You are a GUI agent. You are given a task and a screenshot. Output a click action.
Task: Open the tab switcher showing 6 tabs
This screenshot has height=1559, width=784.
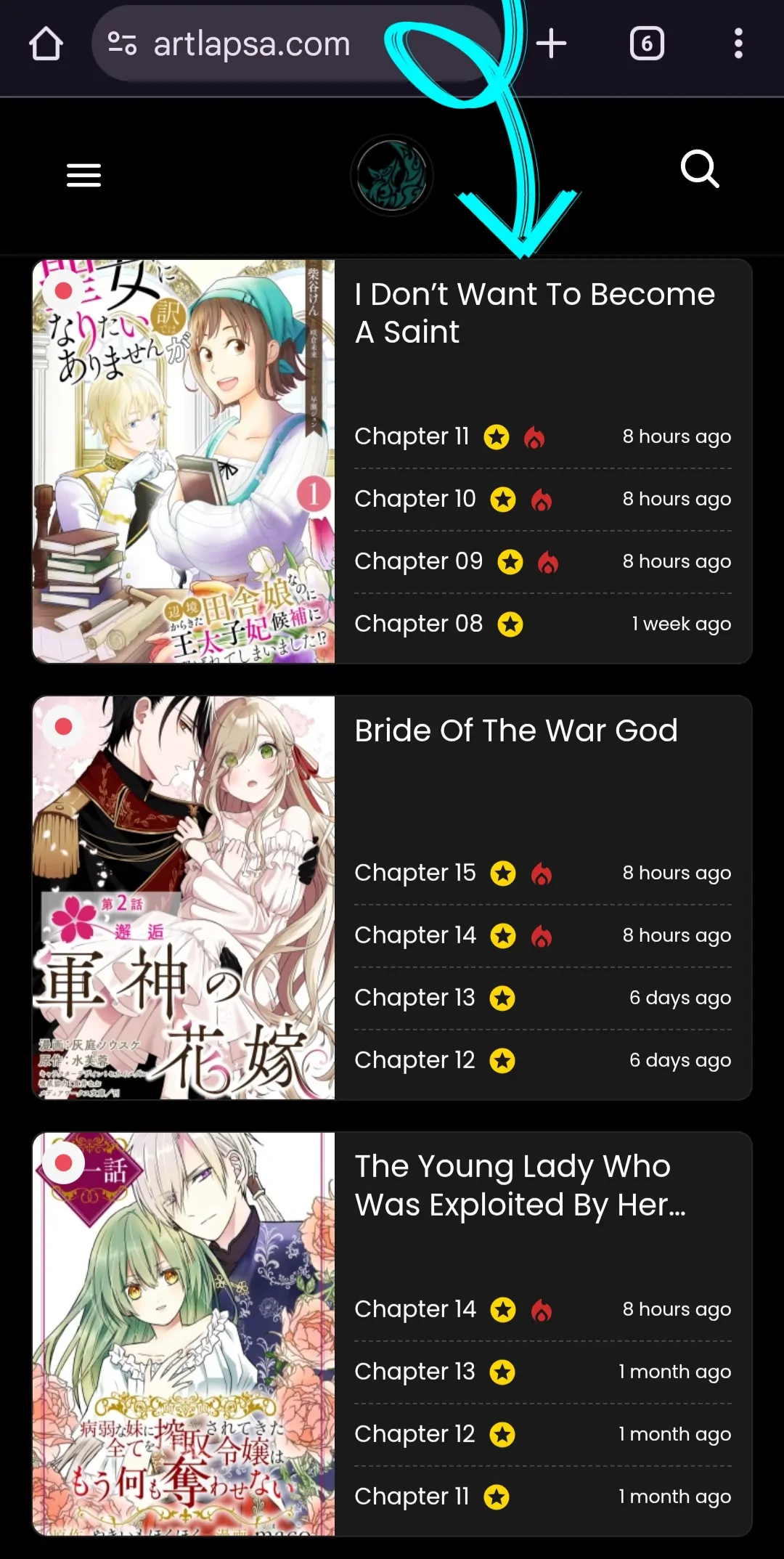point(646,44)
